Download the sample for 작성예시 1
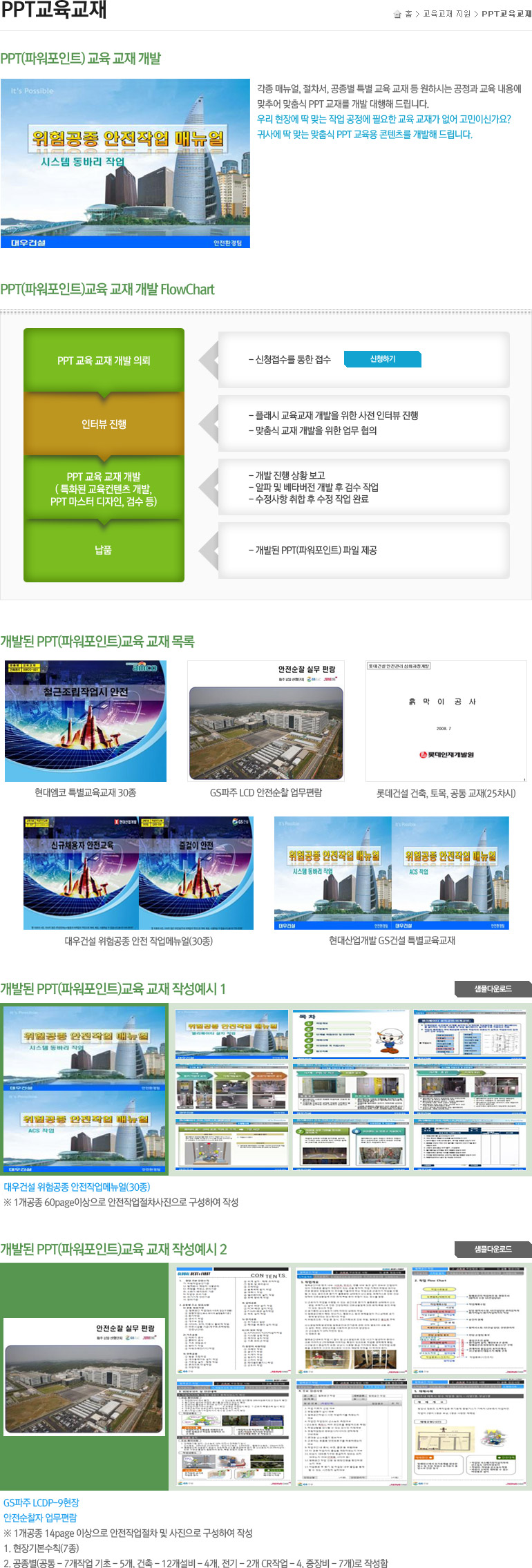Viewport: 532px width, 1568px height. point(493,988)
